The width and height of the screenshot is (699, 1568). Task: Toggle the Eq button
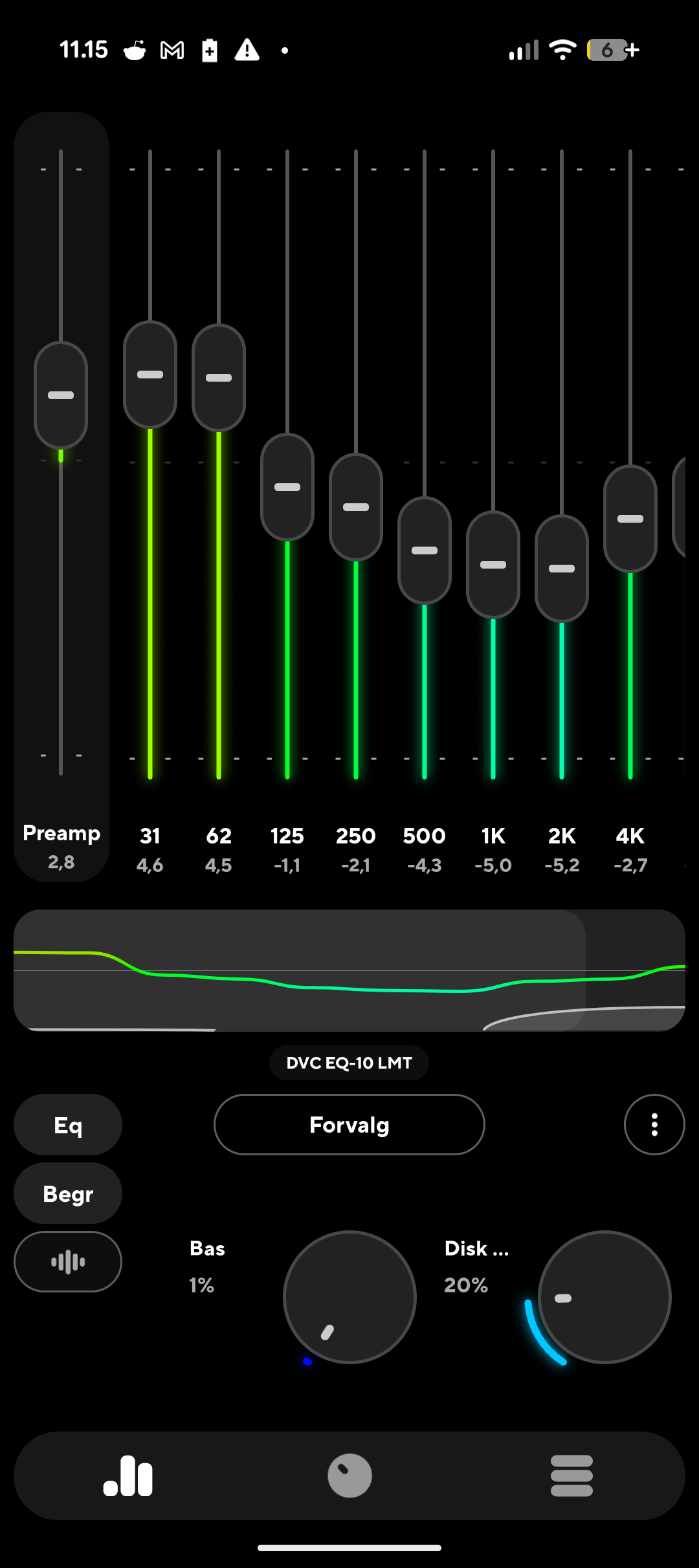[68, 1125]
